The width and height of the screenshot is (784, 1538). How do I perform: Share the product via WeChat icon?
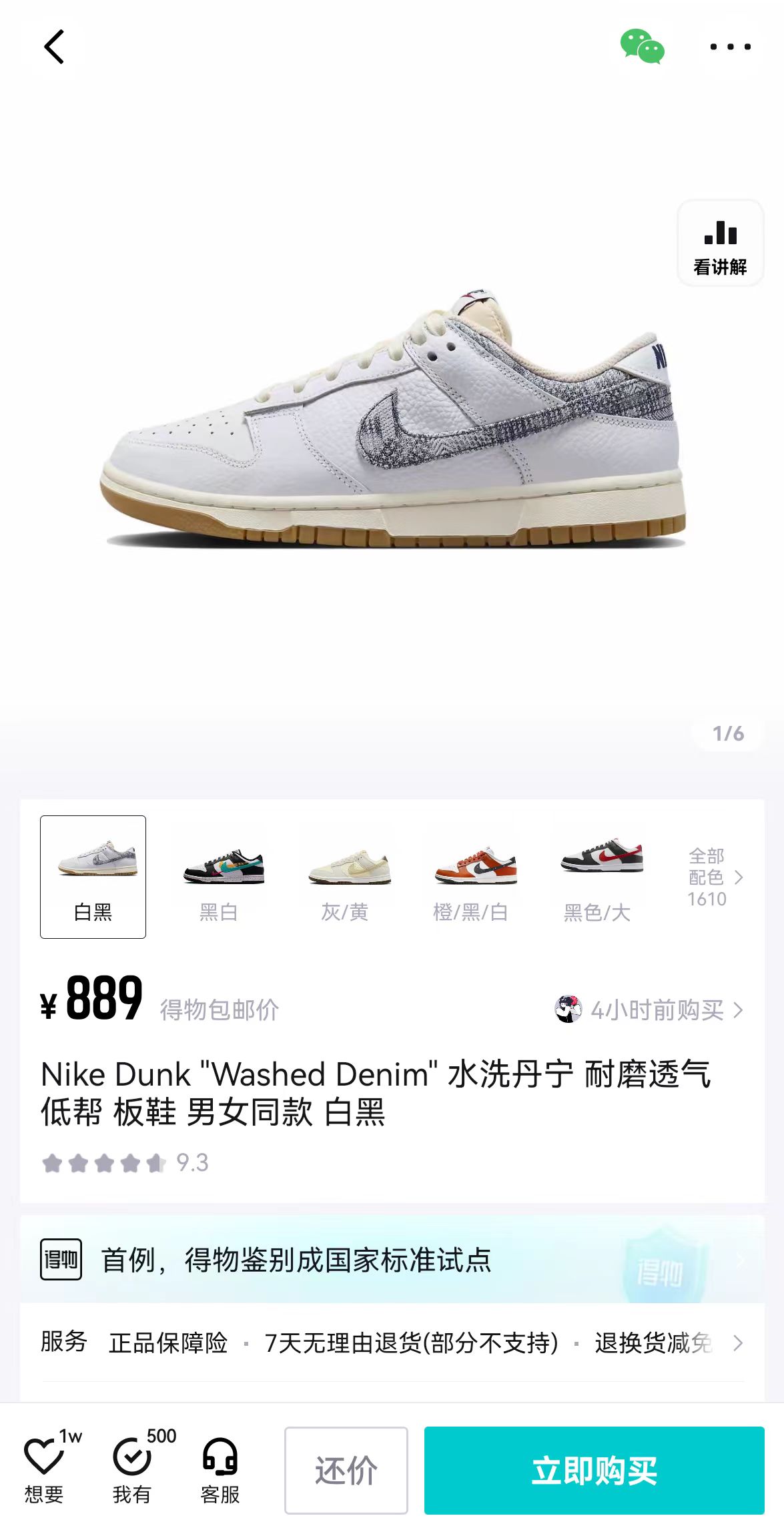(642, 47)
